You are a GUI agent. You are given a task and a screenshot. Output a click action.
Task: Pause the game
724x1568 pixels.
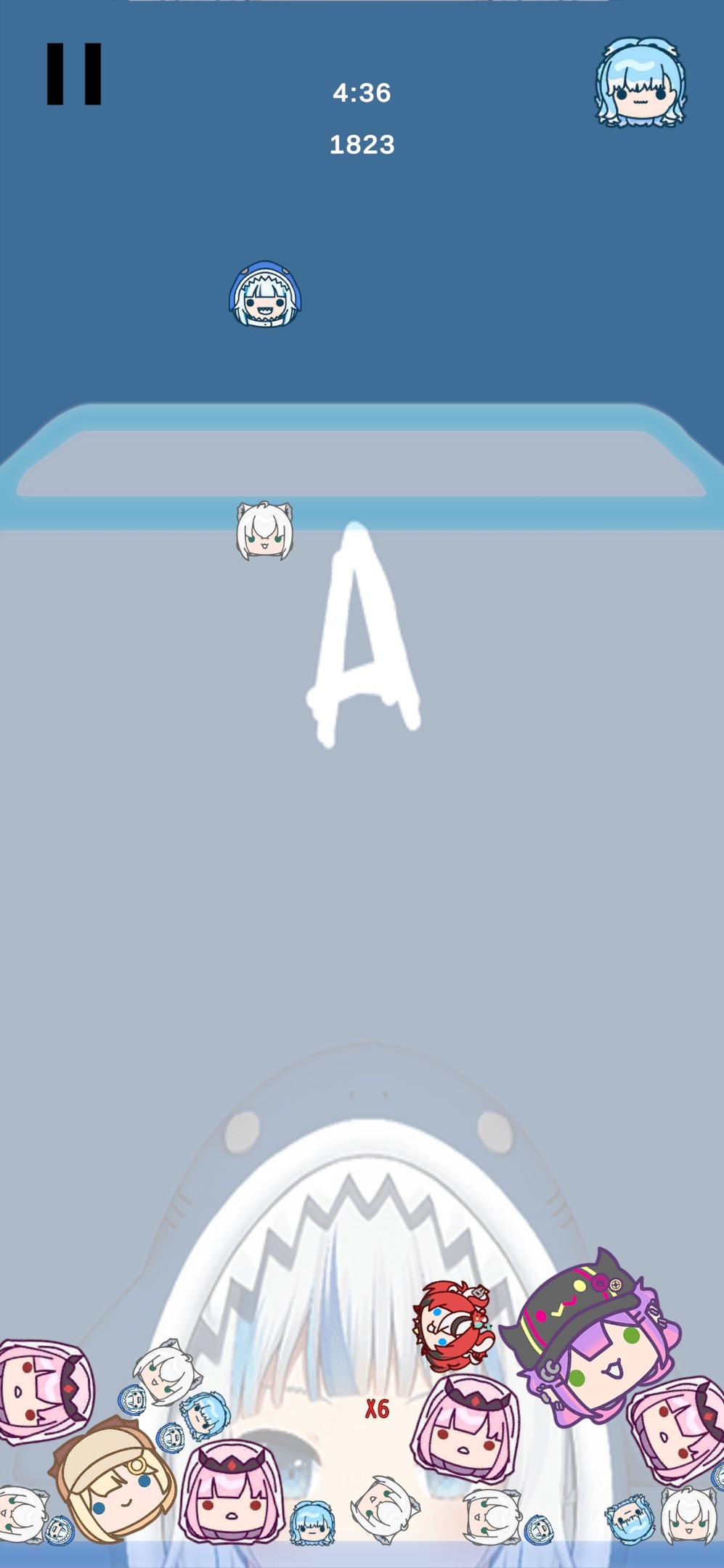tap(74, 74)
